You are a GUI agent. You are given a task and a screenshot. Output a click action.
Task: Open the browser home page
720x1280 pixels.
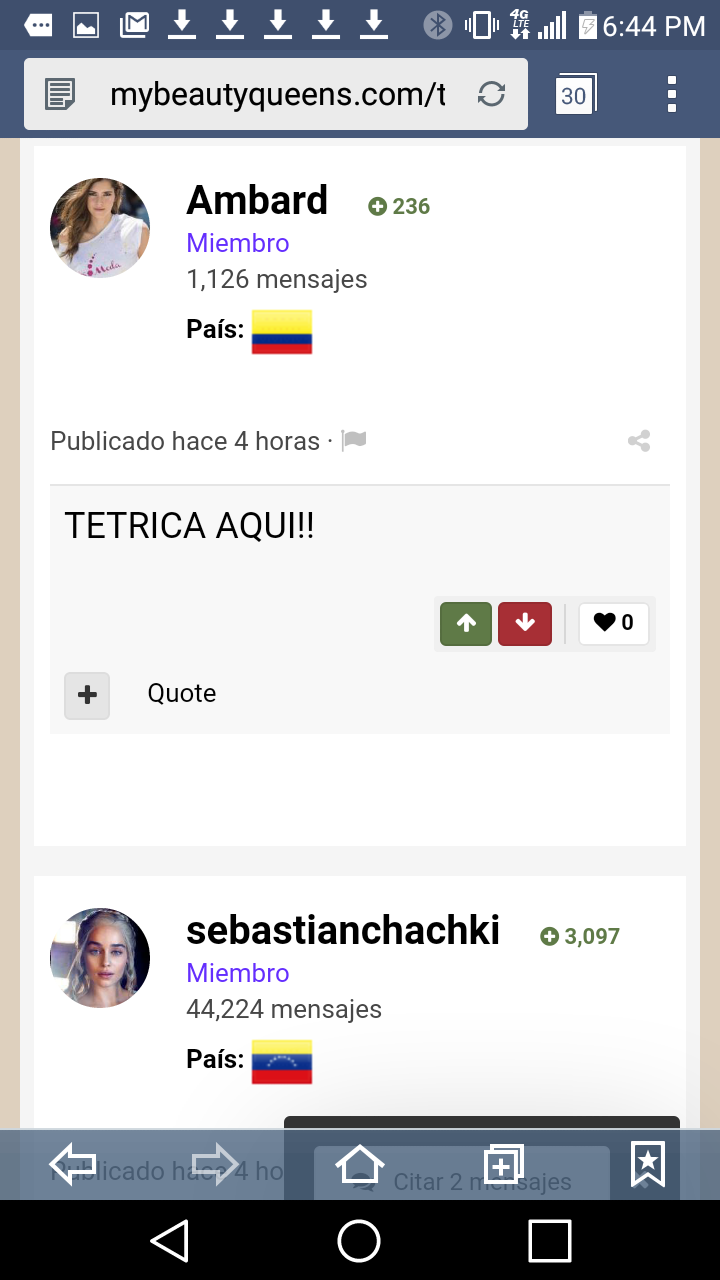click(359, 1165)
